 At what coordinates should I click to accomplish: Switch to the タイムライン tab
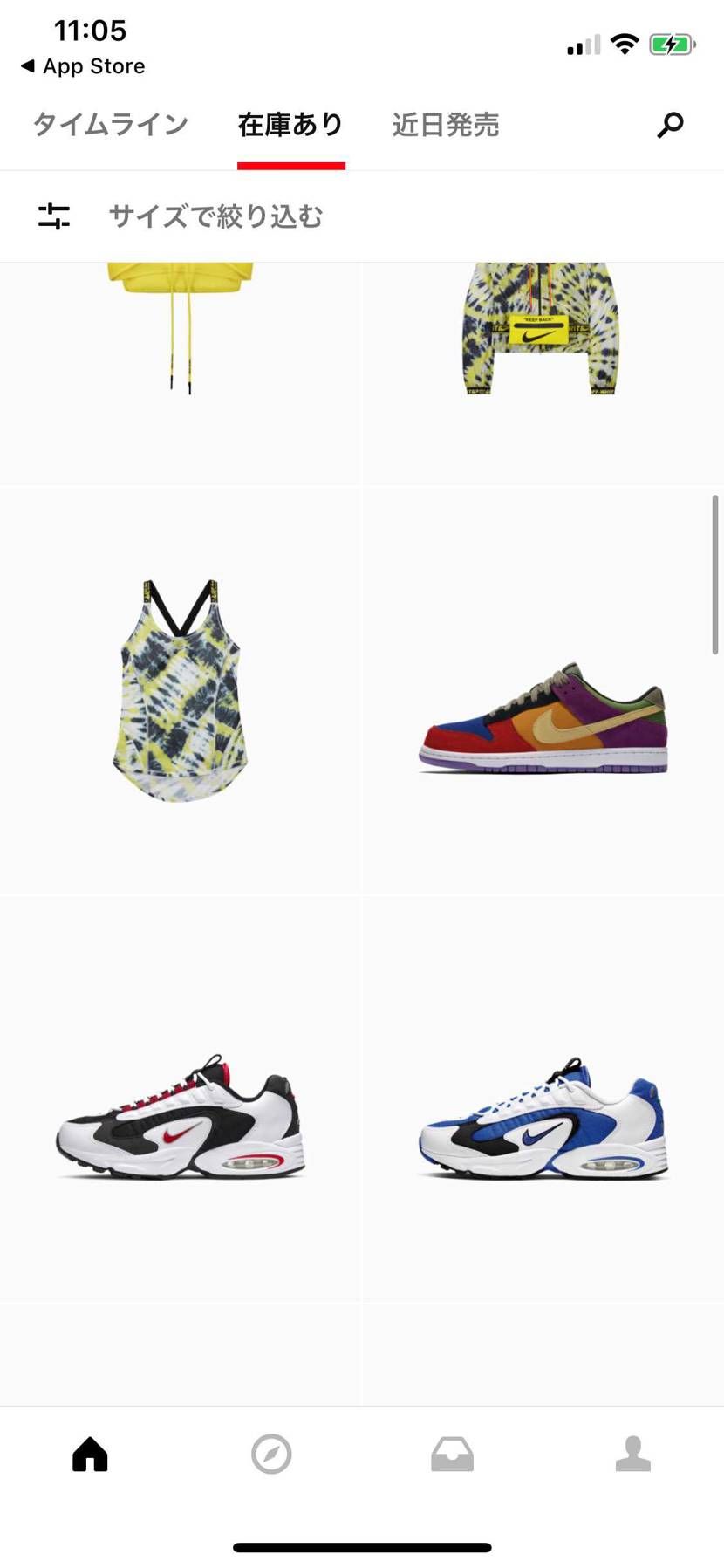click(x=111, y=125)
